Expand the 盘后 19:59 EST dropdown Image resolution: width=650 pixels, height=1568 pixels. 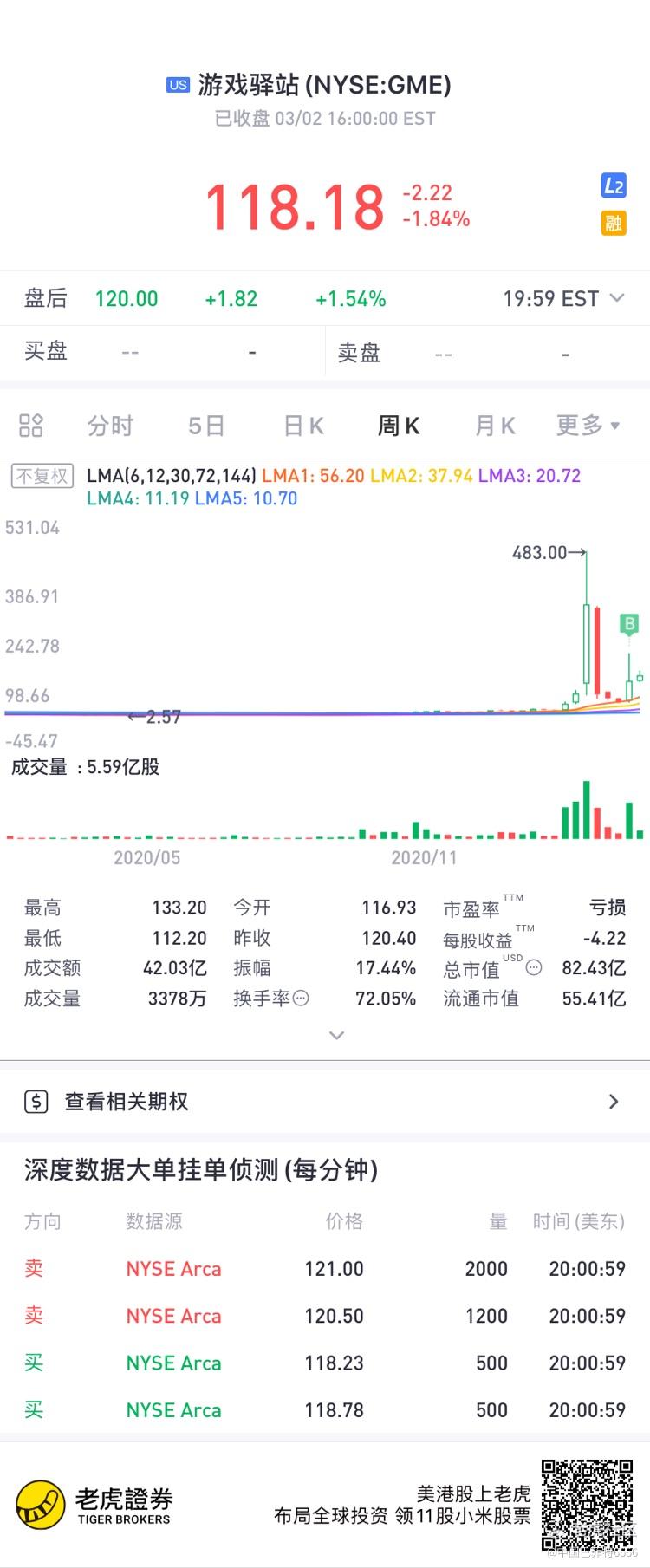click(617, 298)
